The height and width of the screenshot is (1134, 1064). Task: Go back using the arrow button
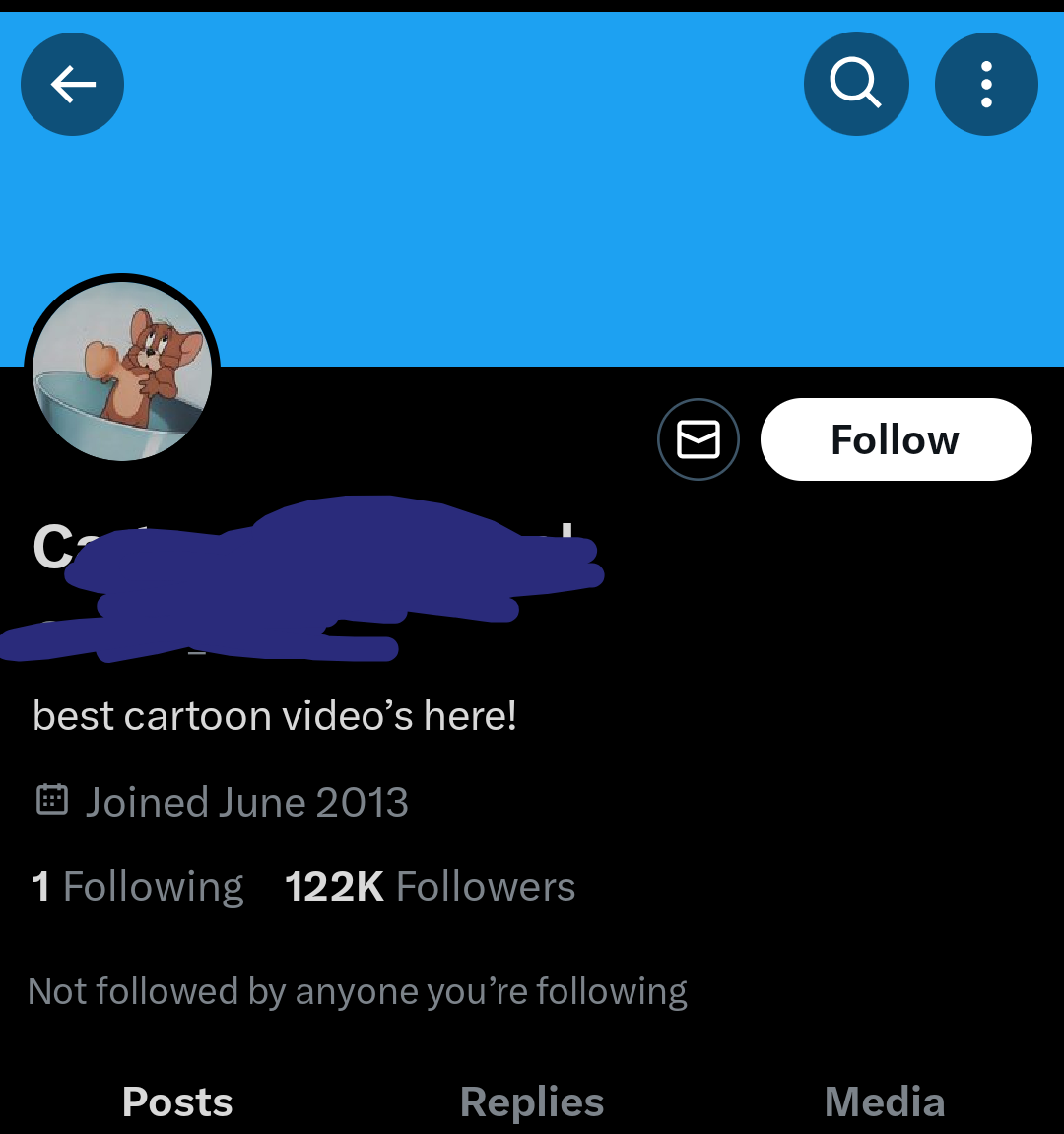pos(72,84)
